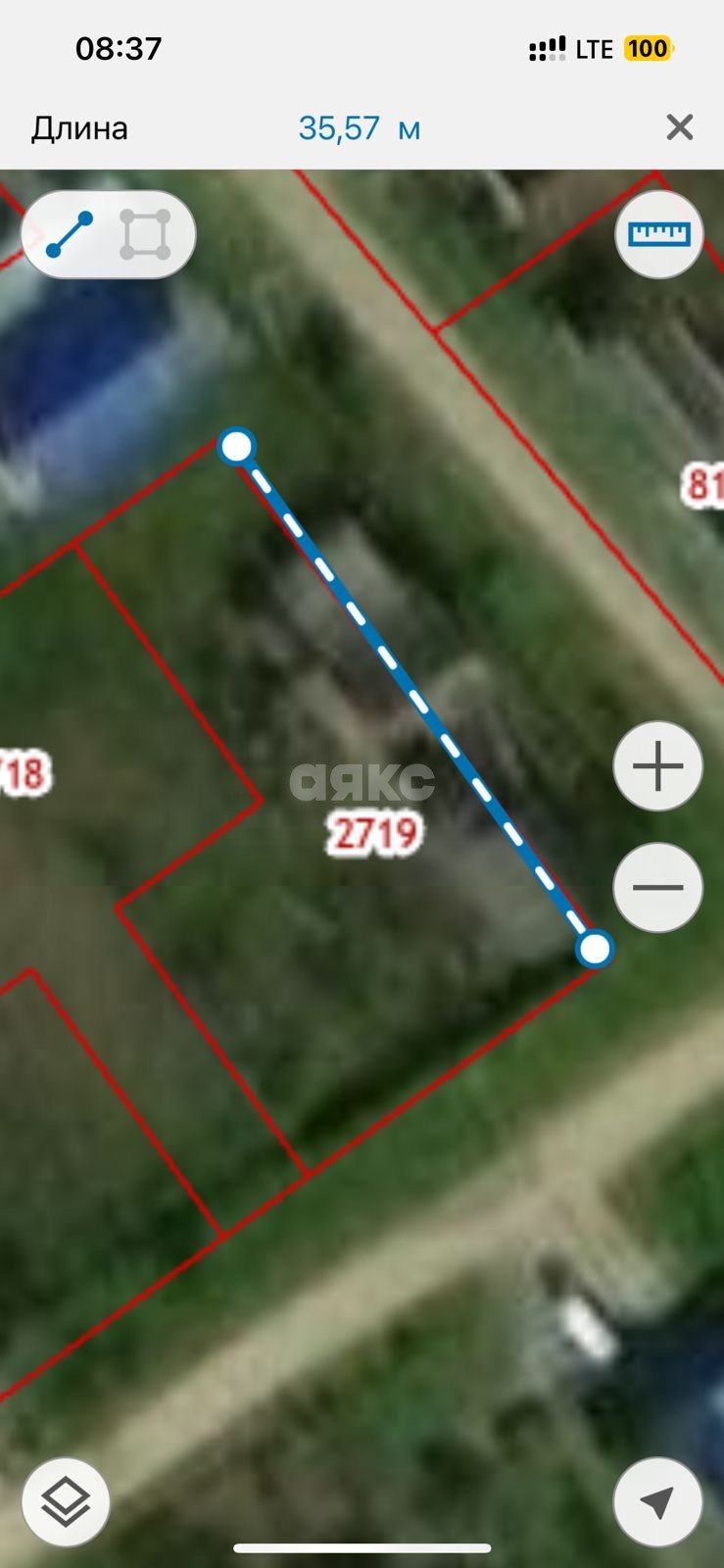Open the map layers selector

pyautogui.click(x=66, y=1502)
